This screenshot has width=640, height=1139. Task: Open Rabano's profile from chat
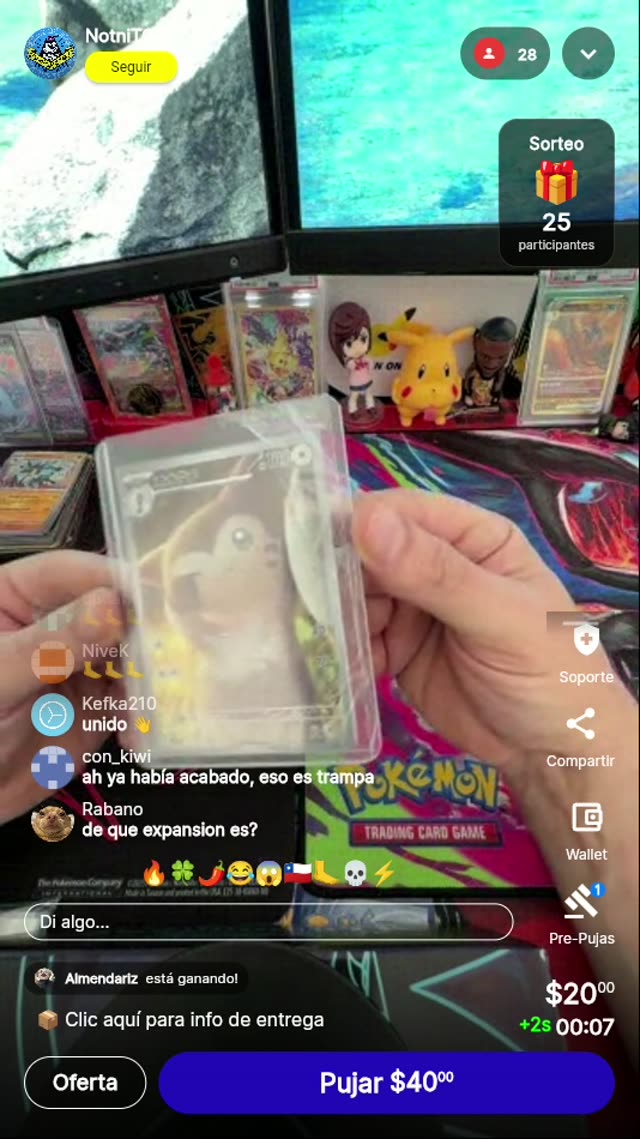pyautogui.click(x=52, y=820)
